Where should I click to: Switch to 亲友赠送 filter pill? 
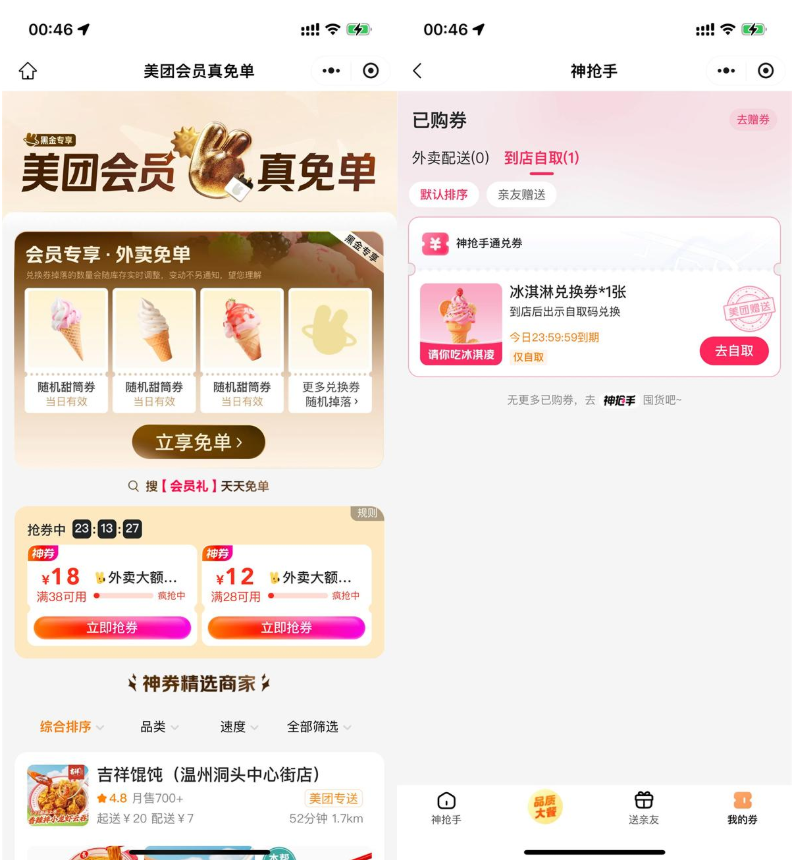pyautogui.click(x=521, y=195)
